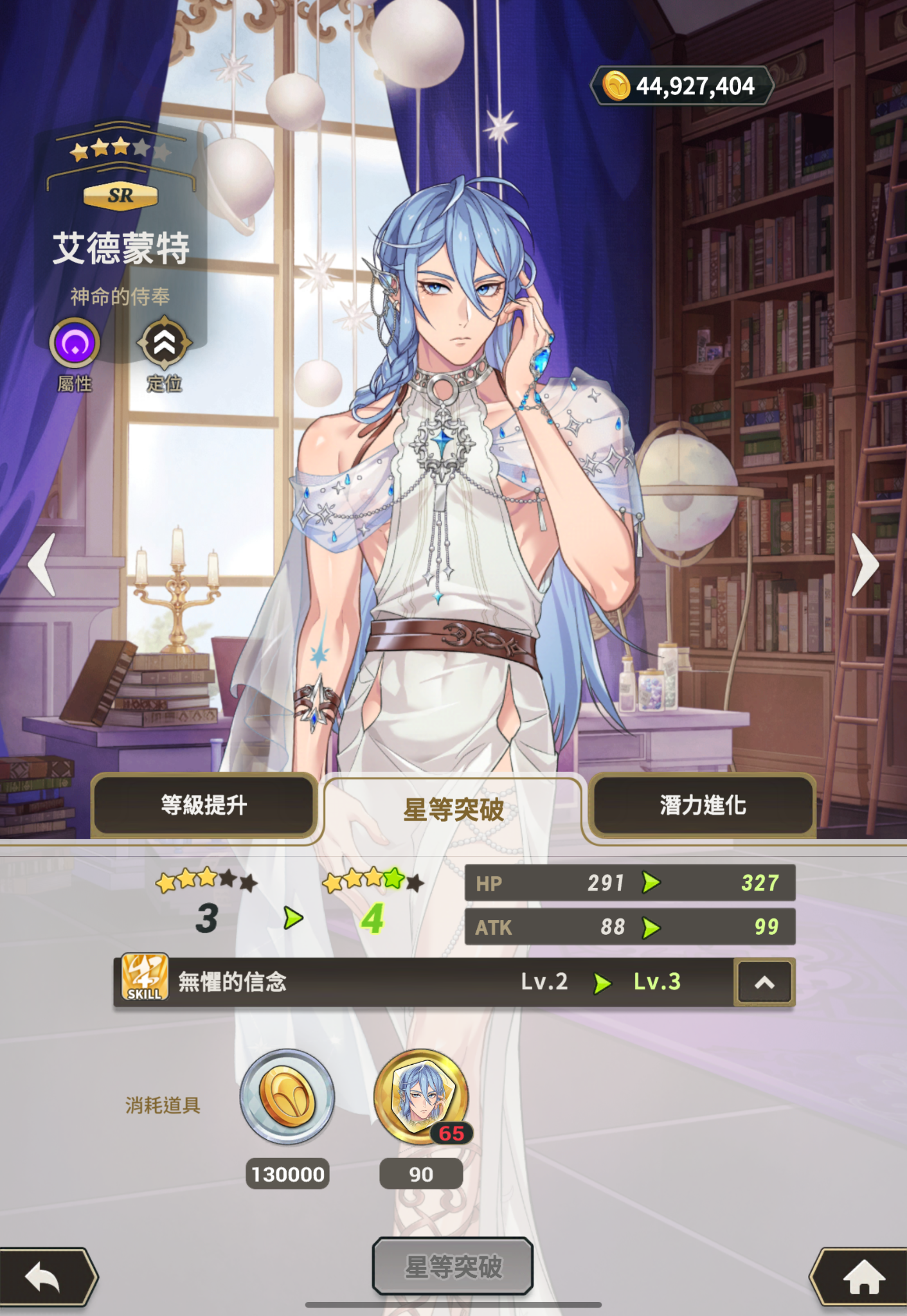This screenshot has width=907, height=1316.
Task: Show the next character with right arrow
Action: point(865,564)
